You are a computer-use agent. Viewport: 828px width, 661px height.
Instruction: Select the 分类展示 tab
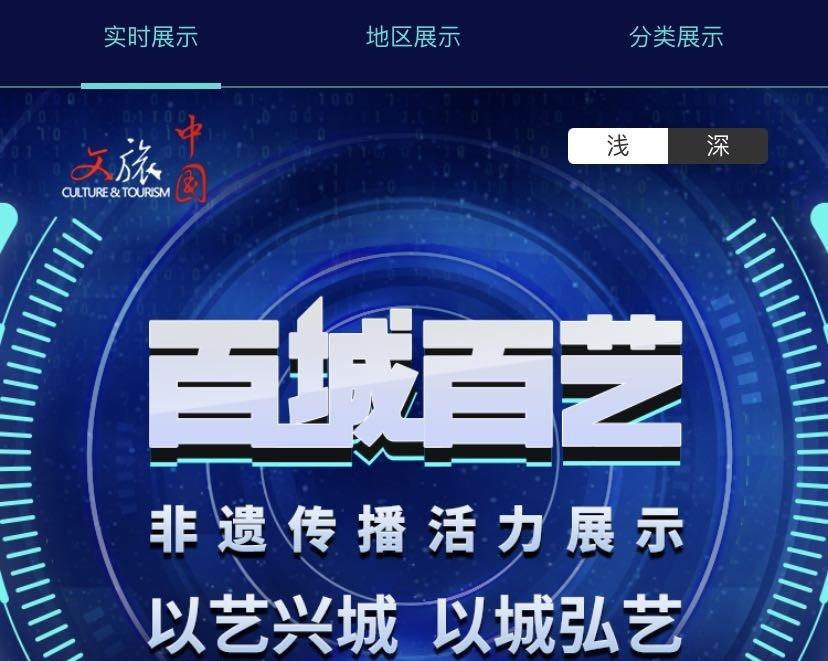pos(676,38)
